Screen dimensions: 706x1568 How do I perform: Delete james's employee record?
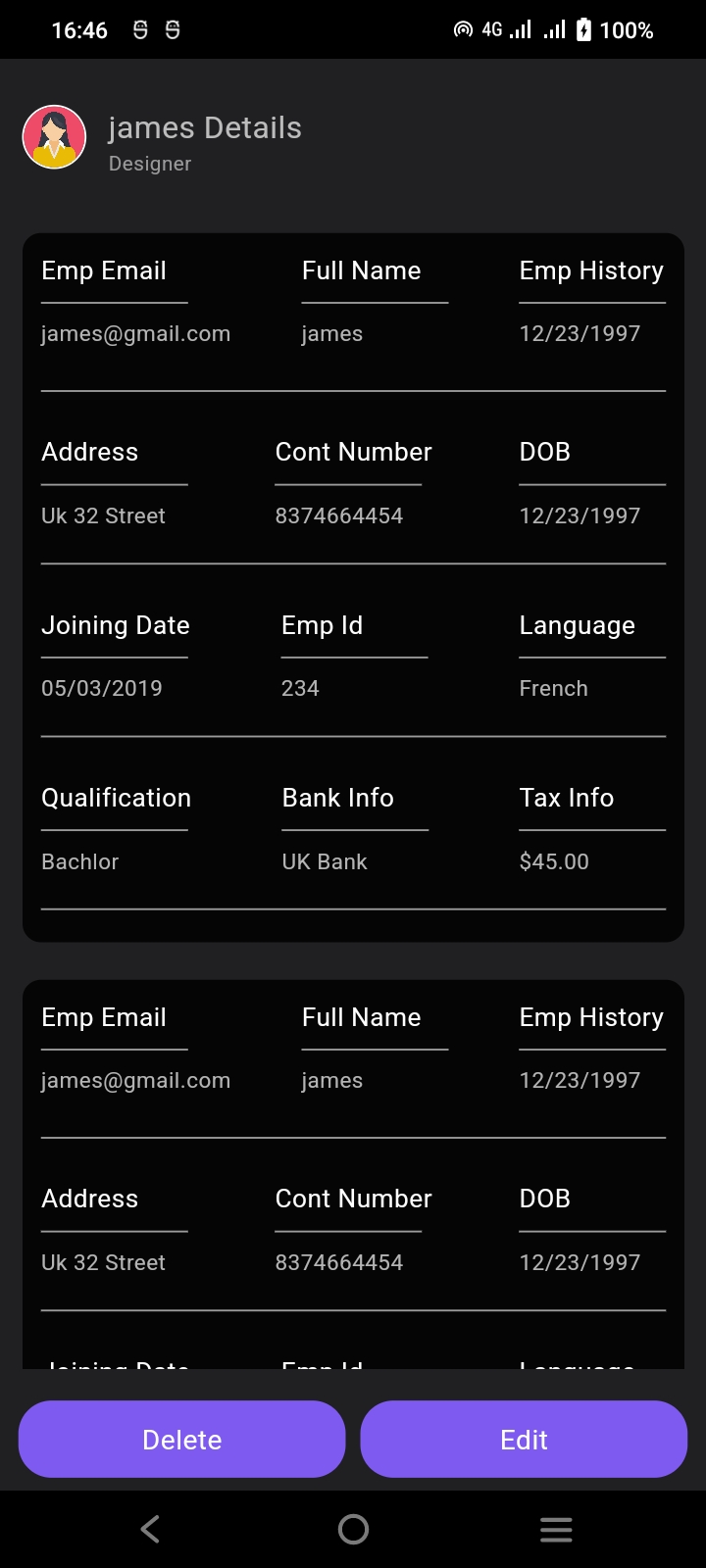click(181, 1439)
